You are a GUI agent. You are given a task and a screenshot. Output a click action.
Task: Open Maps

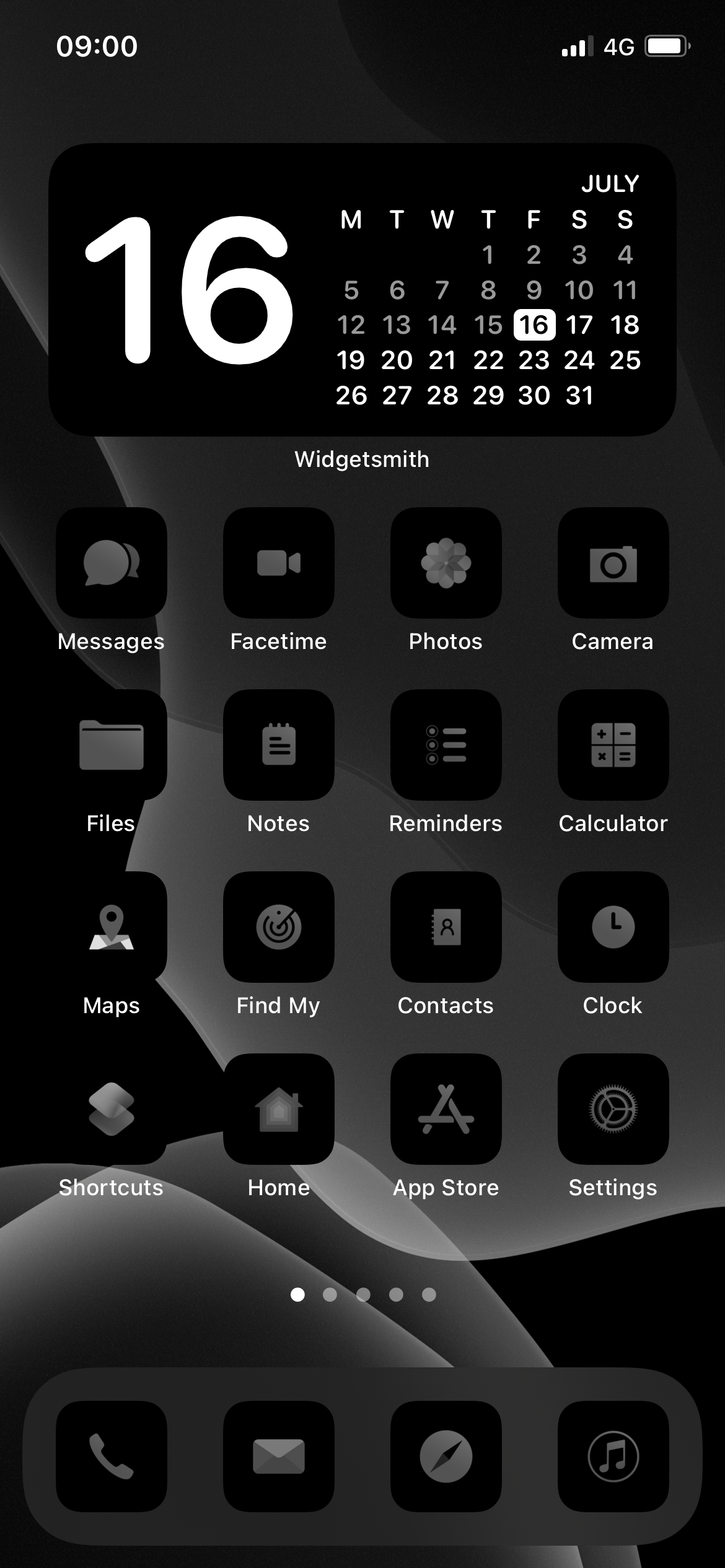coord(112,927)
